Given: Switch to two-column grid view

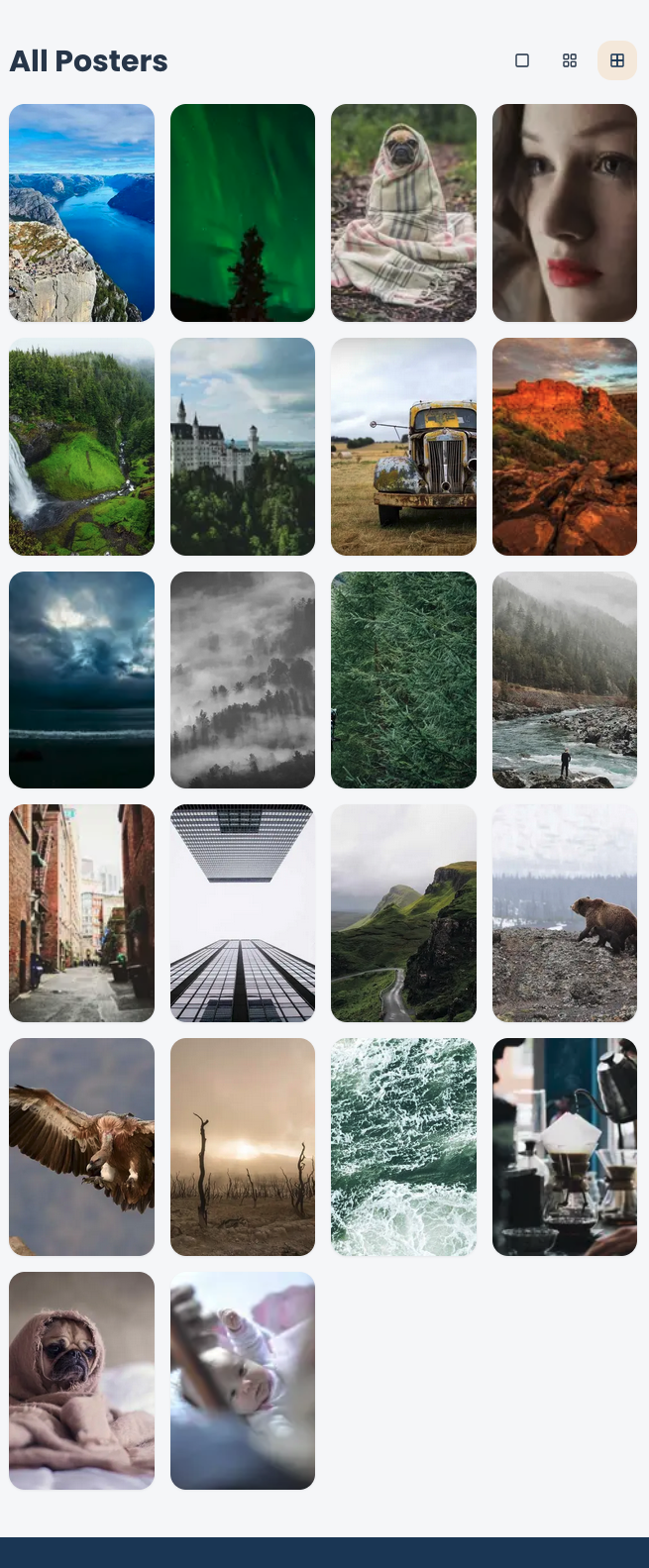Looking at the screenshot, I should (570, 60).
